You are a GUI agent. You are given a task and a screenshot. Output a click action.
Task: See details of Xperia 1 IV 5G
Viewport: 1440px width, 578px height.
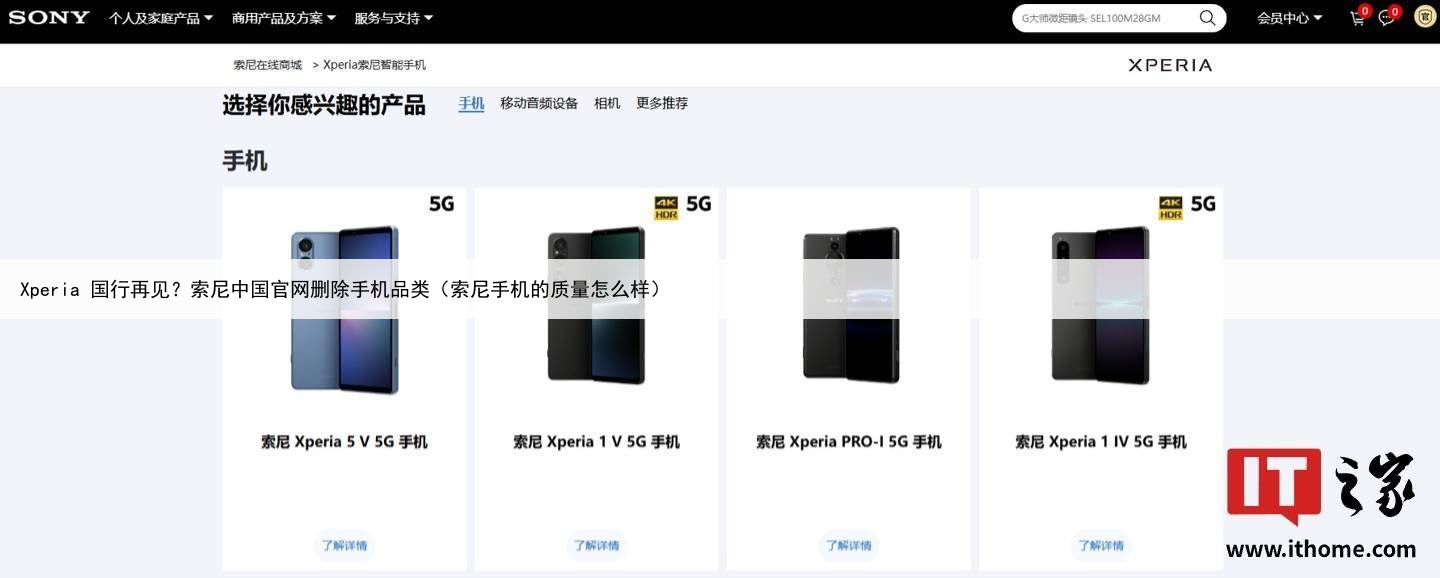(x=1100, y=545)
